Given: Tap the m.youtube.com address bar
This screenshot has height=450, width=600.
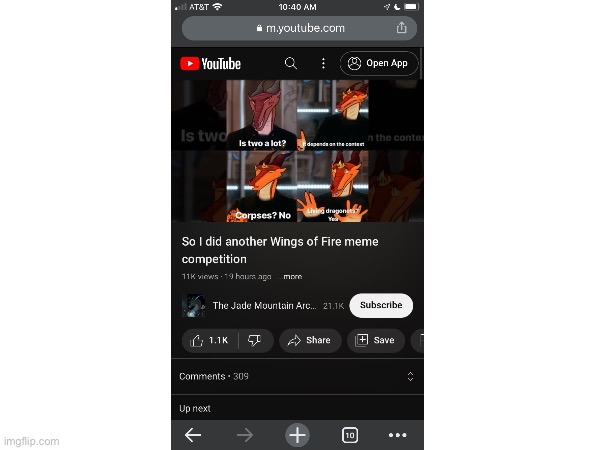Looking at the screenshot, I should (298, 28).
